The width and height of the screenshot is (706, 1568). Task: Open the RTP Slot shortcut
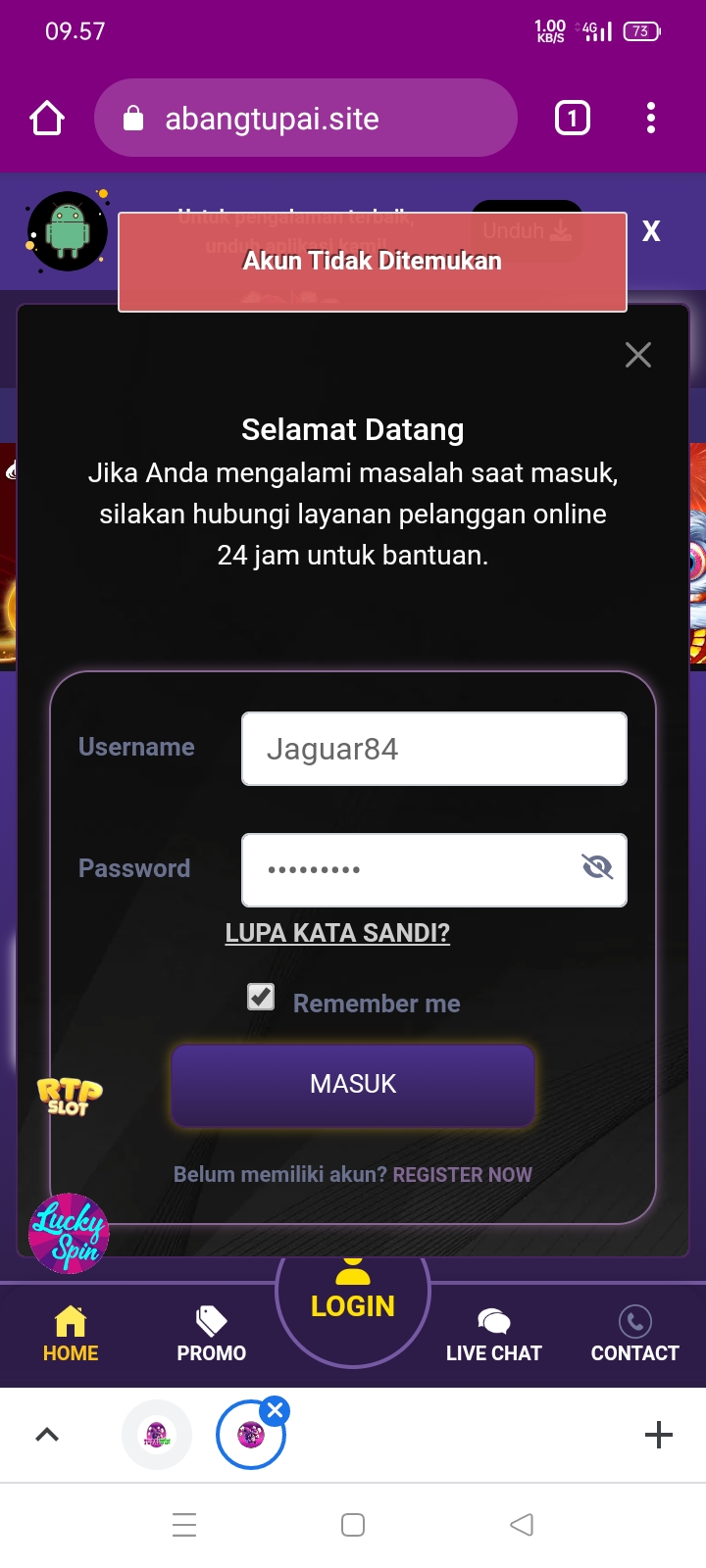[69, 1096]
